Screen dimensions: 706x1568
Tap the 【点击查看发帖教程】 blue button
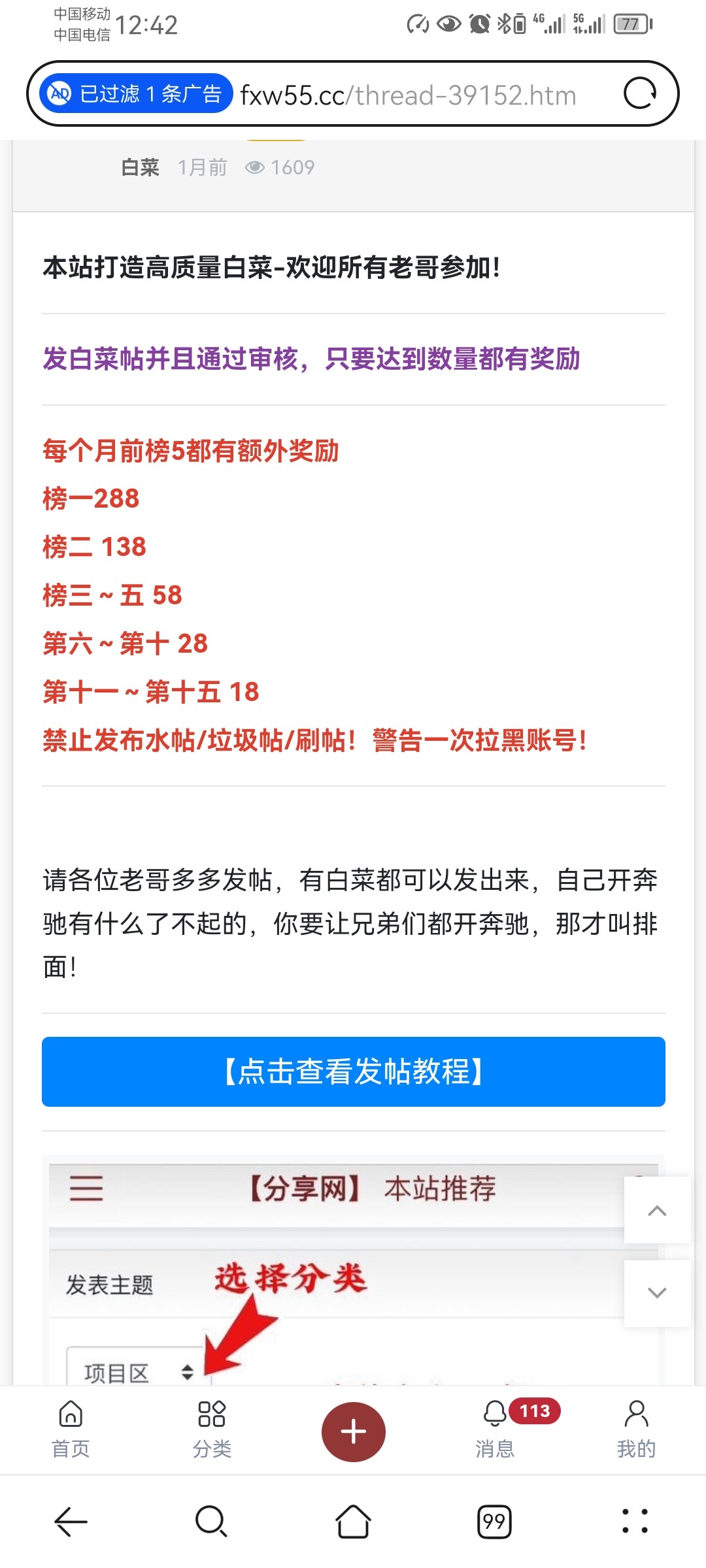coord(352,1071)
